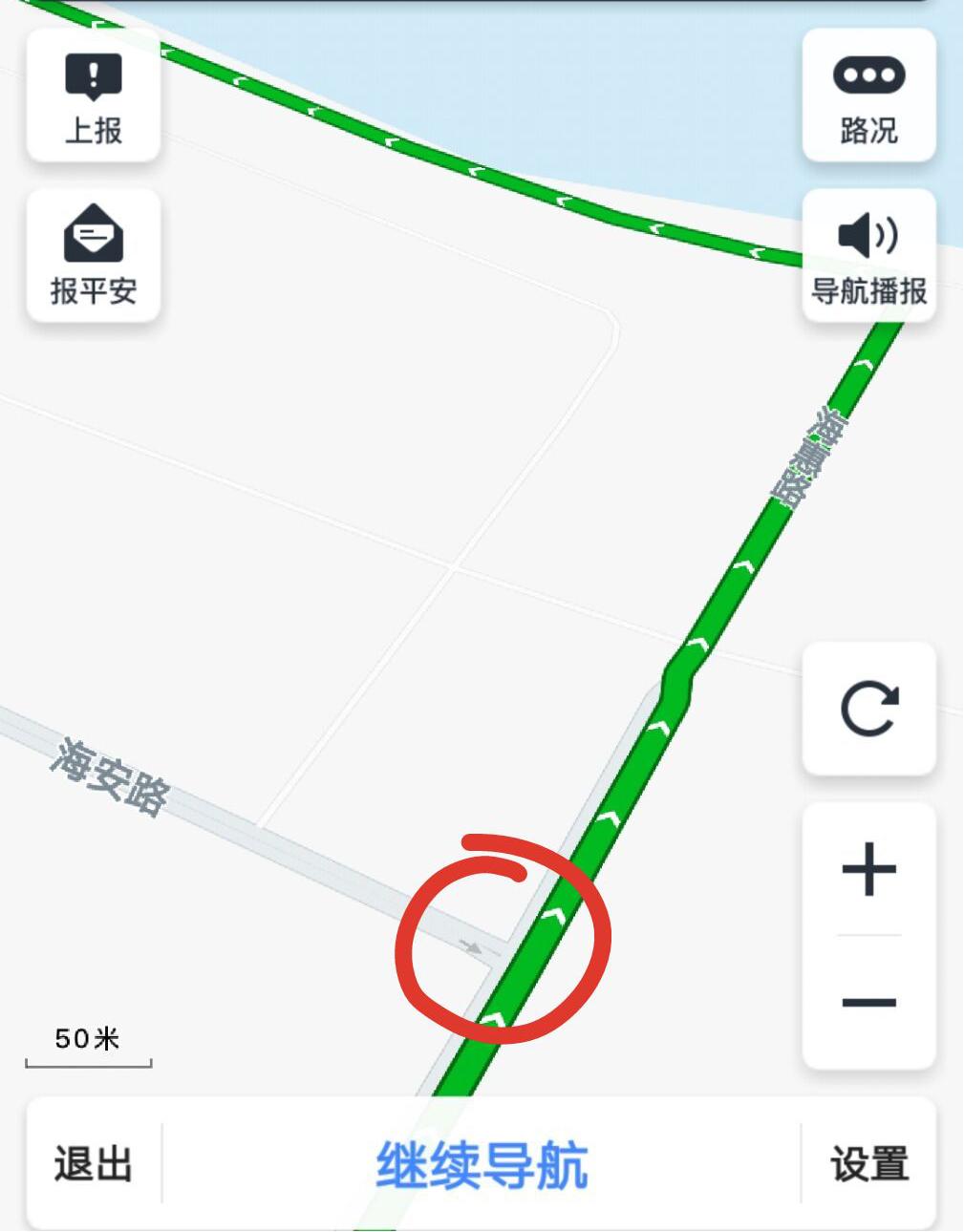Toggle route broadcast with speaker icon
Viewport: 964px width, 1232px height.
click(x=869, y=232)
